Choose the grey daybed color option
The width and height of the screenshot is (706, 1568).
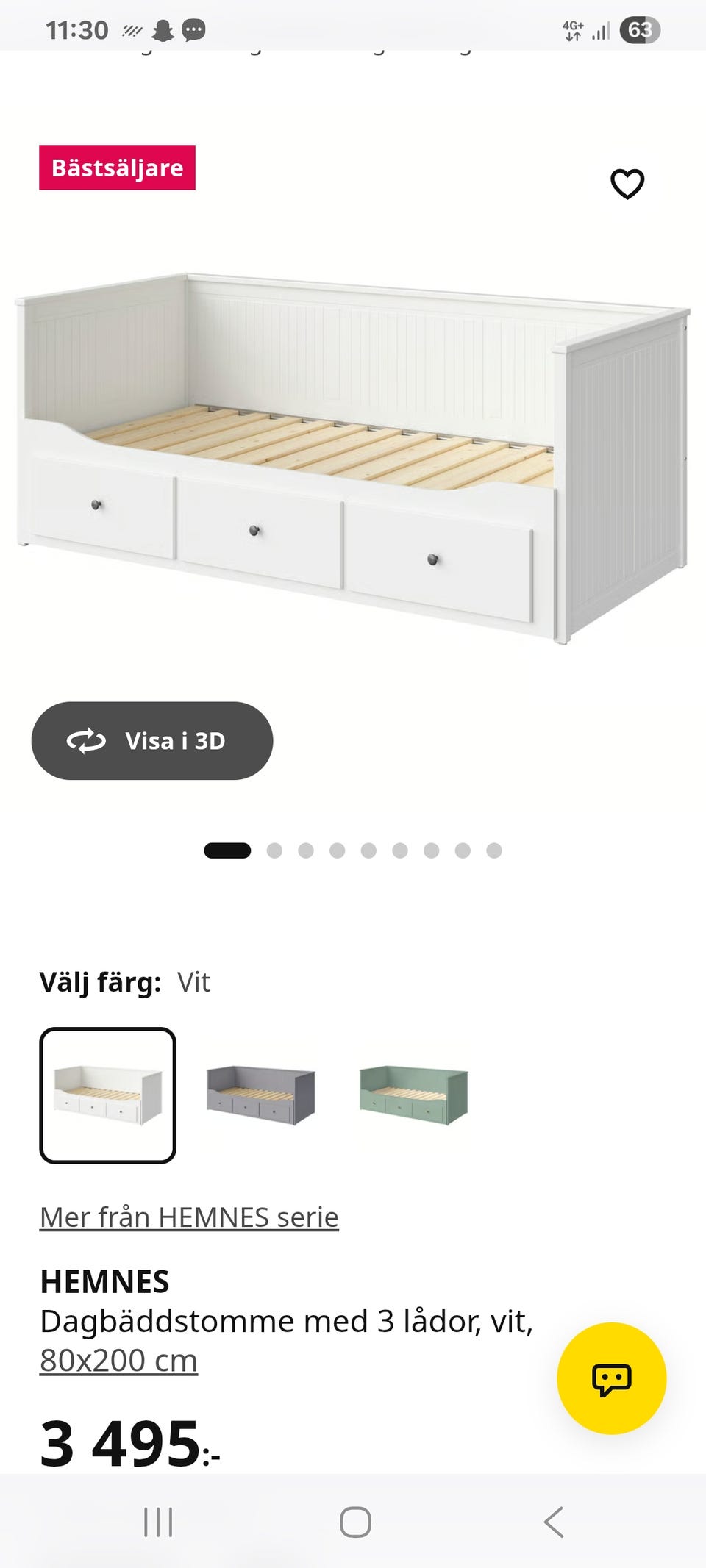pos(260,1095)
